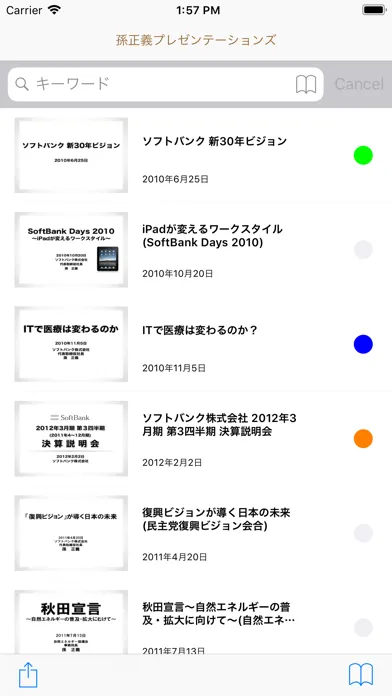Share via the bottom toolbar share icon
Image resolution: width=392 pixels, height=696 pixels.
[x=28, y=675]
